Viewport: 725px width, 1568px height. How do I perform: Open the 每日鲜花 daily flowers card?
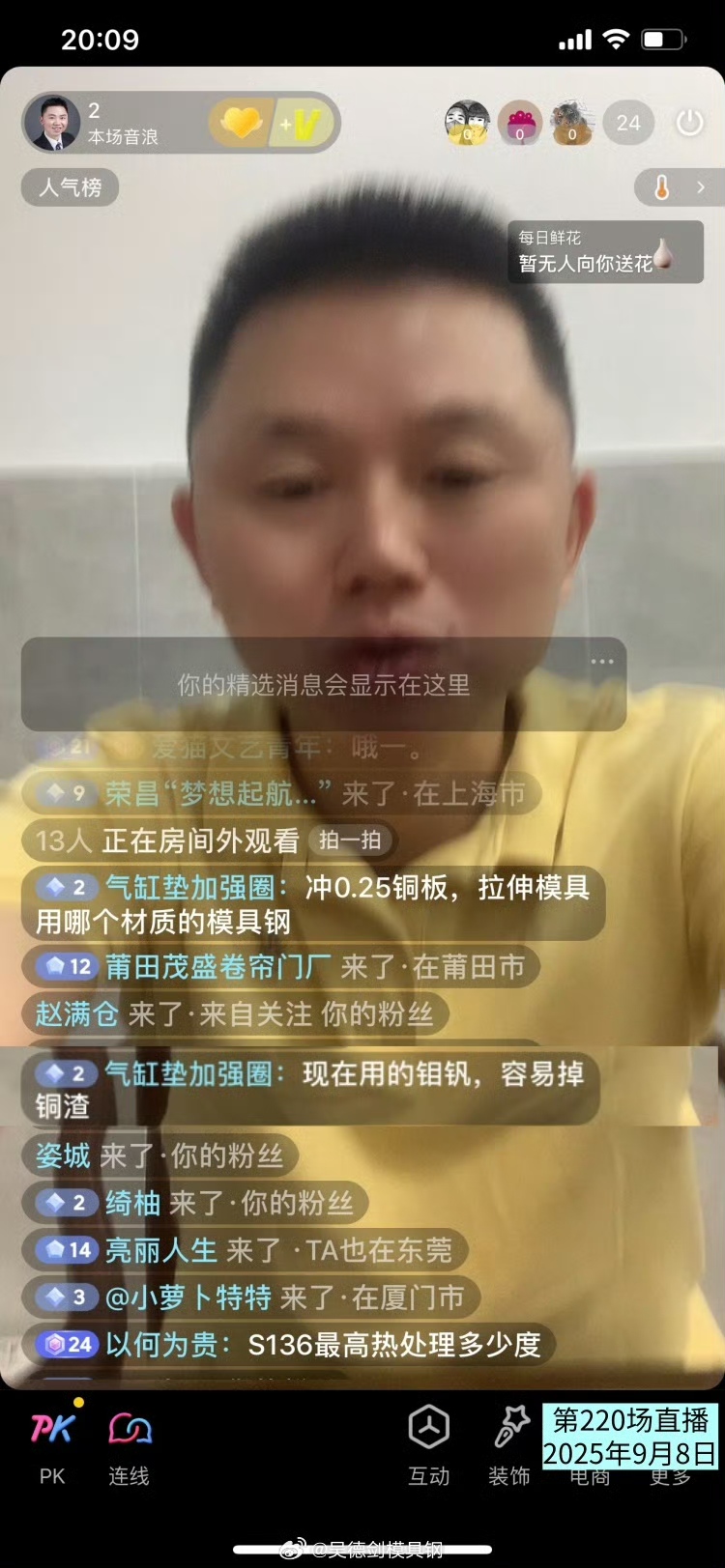tap(605, 251)
